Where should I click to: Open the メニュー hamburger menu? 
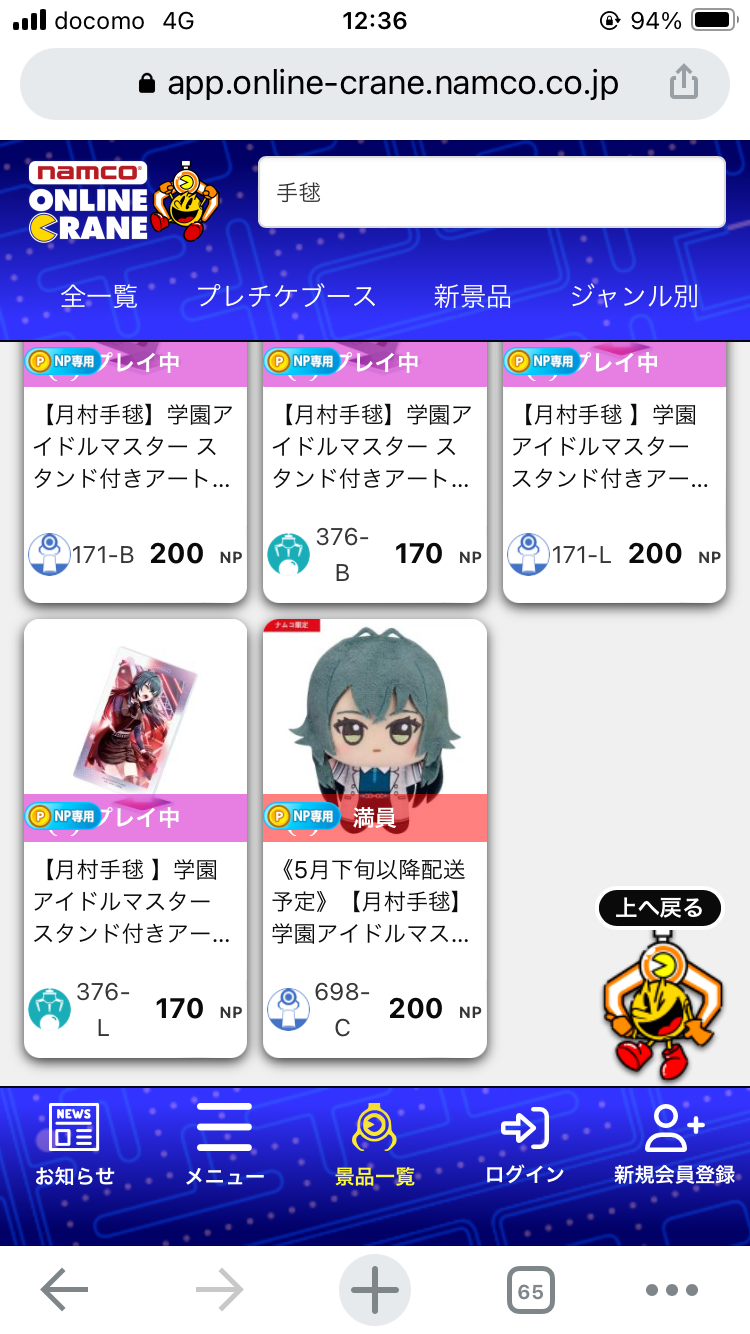(x=225, y=1145)
